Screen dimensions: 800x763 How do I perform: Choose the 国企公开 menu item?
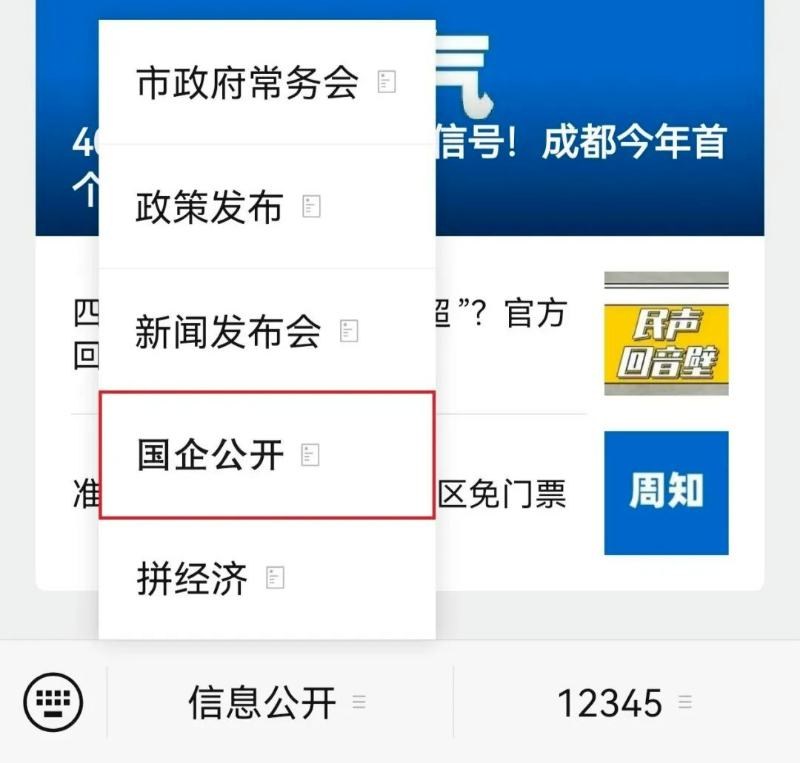click(266, 455)
